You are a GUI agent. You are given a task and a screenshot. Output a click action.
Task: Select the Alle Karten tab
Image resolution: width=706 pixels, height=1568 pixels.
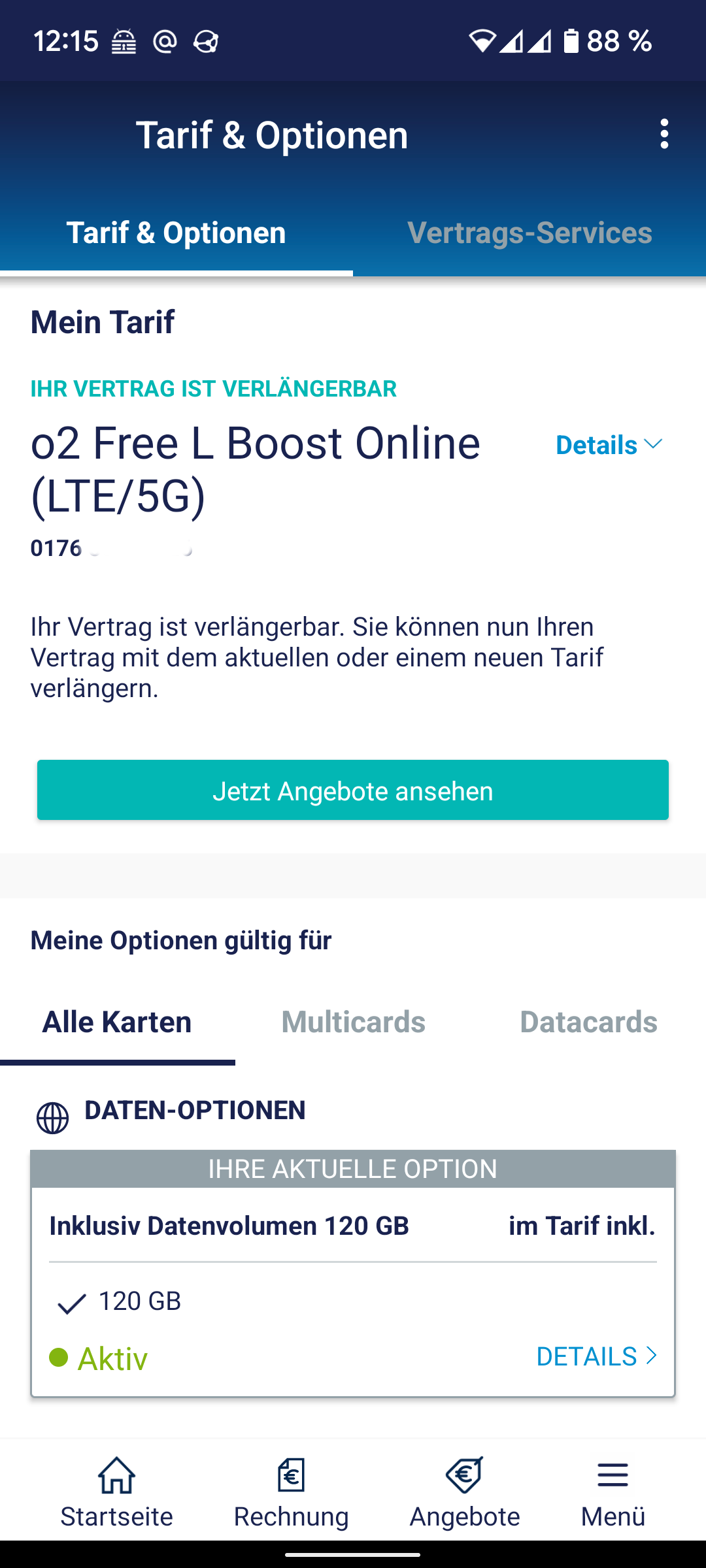[117, 1022]
